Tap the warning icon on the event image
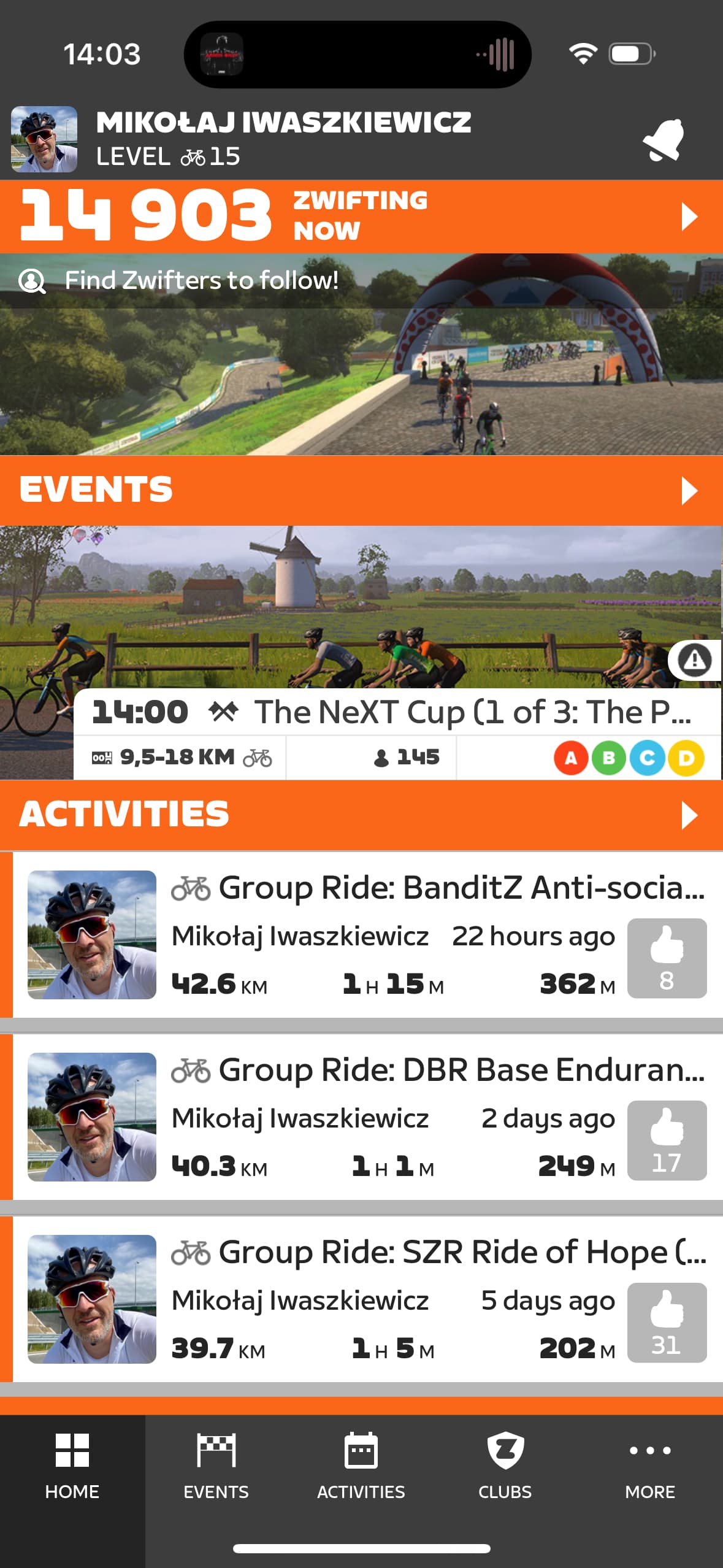This screenshot has width=723, height=1568. coord(694,660)
